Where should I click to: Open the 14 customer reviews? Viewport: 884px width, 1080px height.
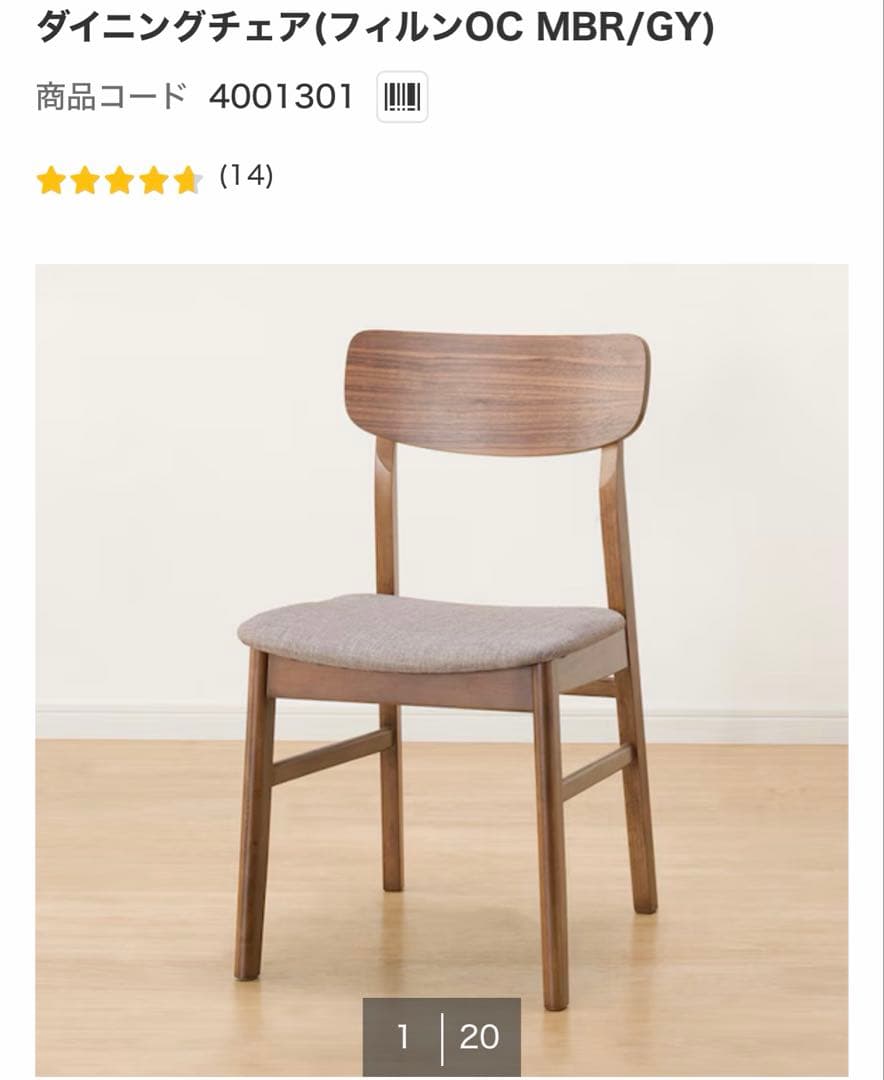(245, 177)
